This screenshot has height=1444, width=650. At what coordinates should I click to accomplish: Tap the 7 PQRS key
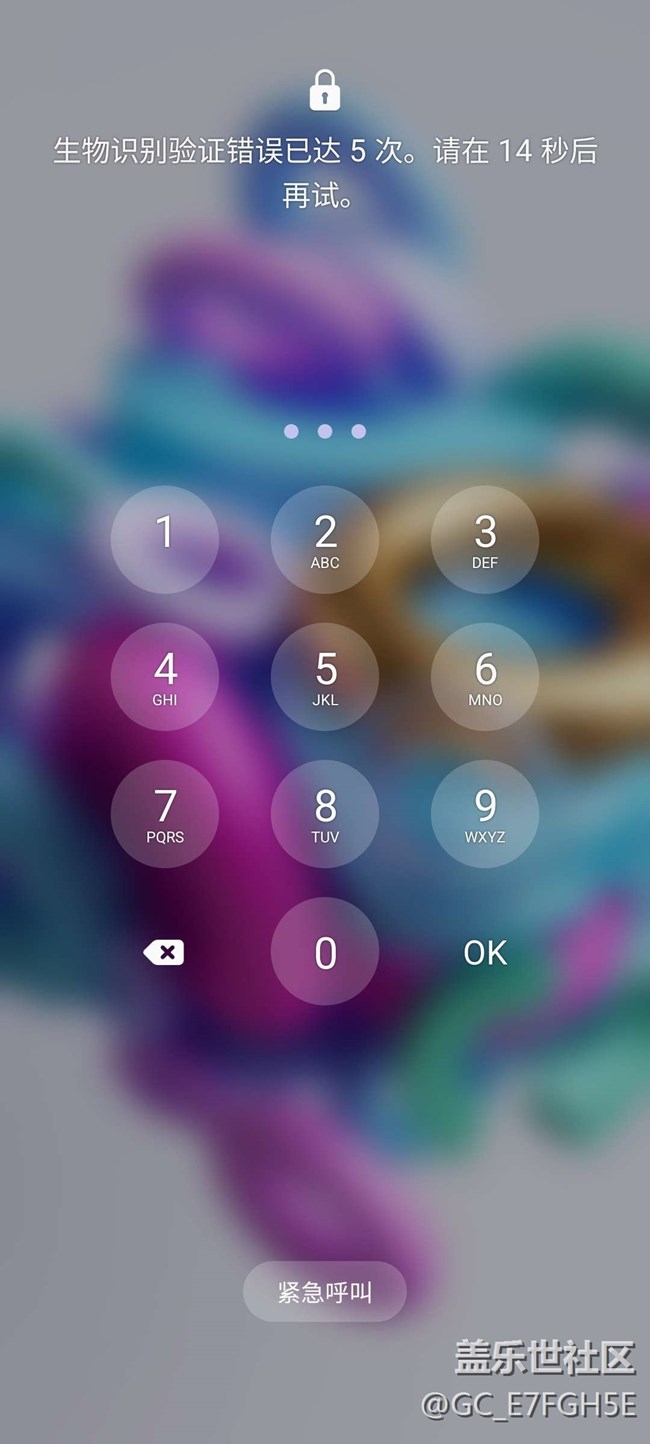[x=165, y=814]
